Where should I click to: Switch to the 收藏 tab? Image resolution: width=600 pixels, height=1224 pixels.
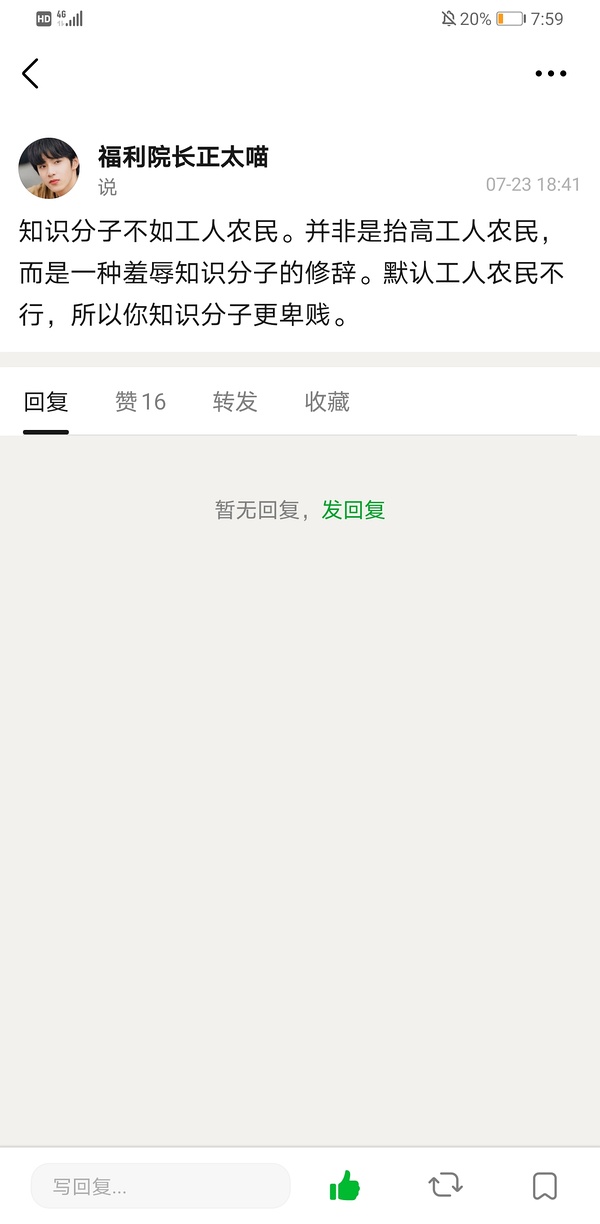(327, 402)
